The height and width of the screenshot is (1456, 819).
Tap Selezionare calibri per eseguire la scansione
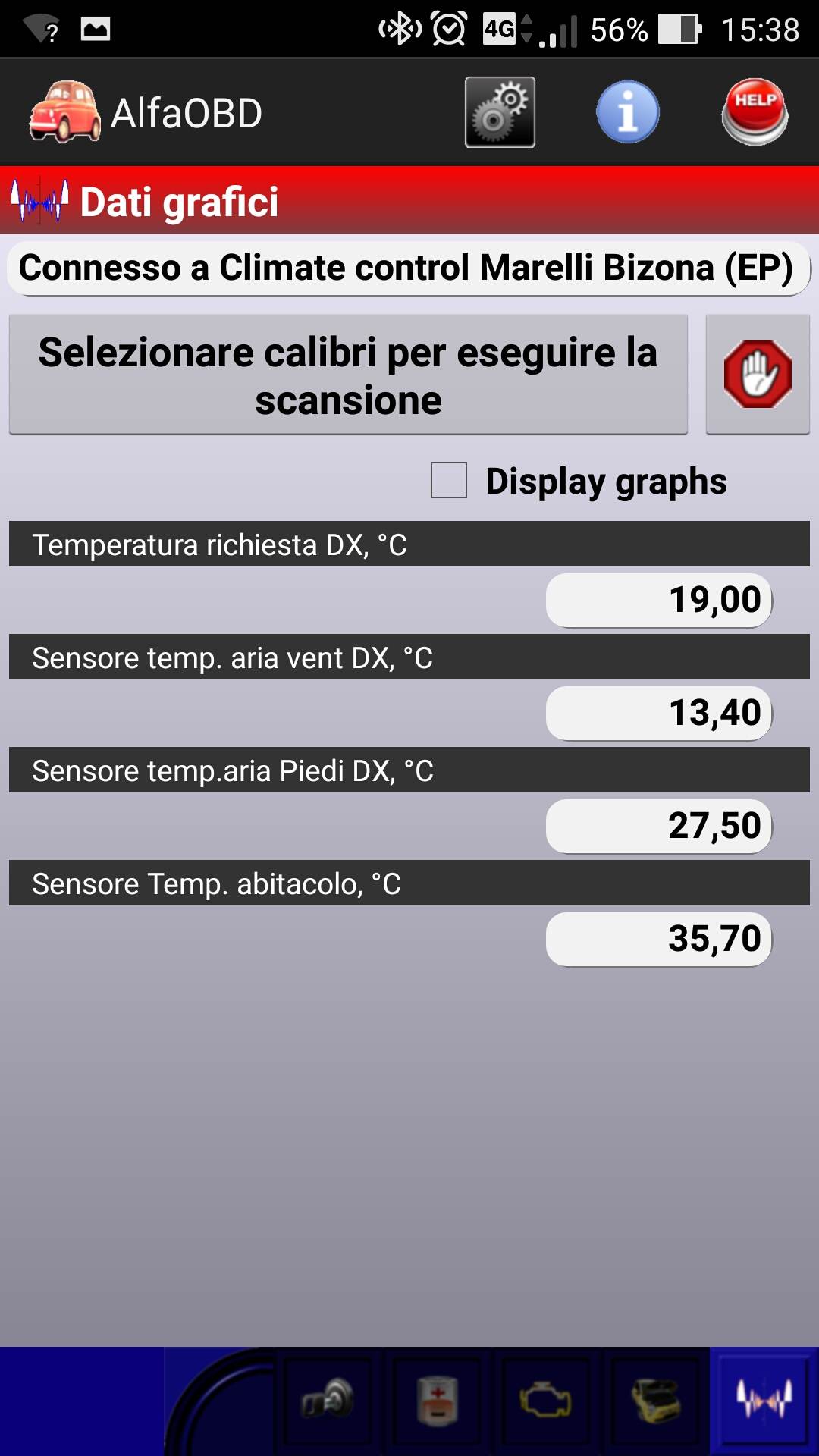348,375
